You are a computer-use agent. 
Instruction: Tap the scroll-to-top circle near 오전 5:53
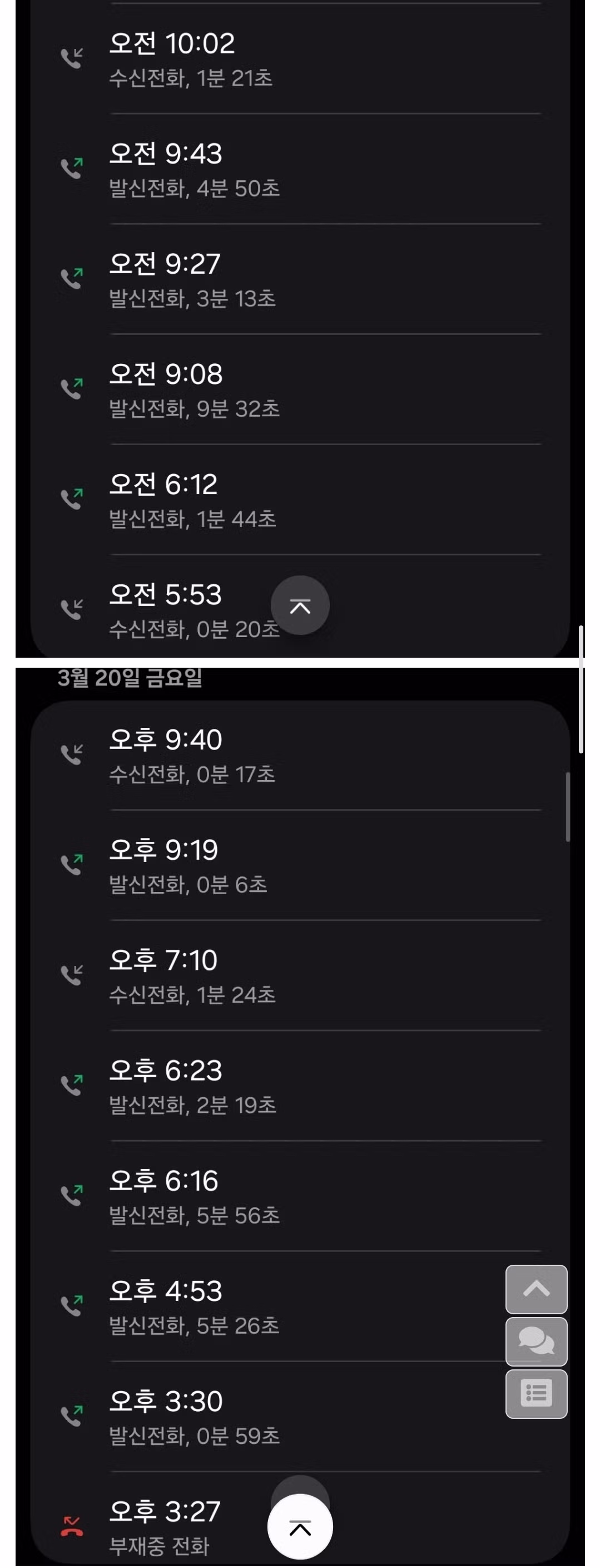click(300, 604)
